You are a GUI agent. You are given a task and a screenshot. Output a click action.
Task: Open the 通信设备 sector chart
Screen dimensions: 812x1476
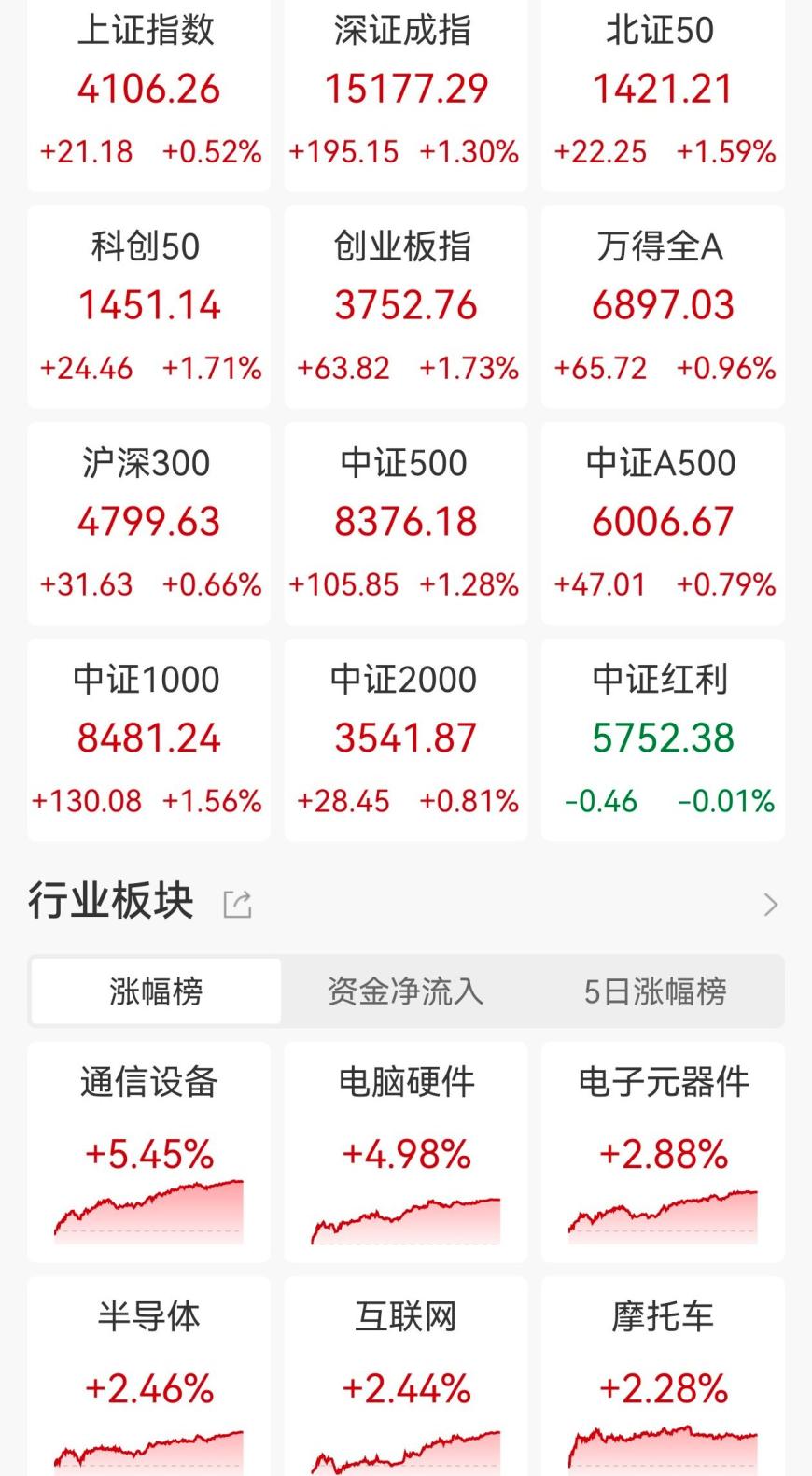coord(149,1153)
